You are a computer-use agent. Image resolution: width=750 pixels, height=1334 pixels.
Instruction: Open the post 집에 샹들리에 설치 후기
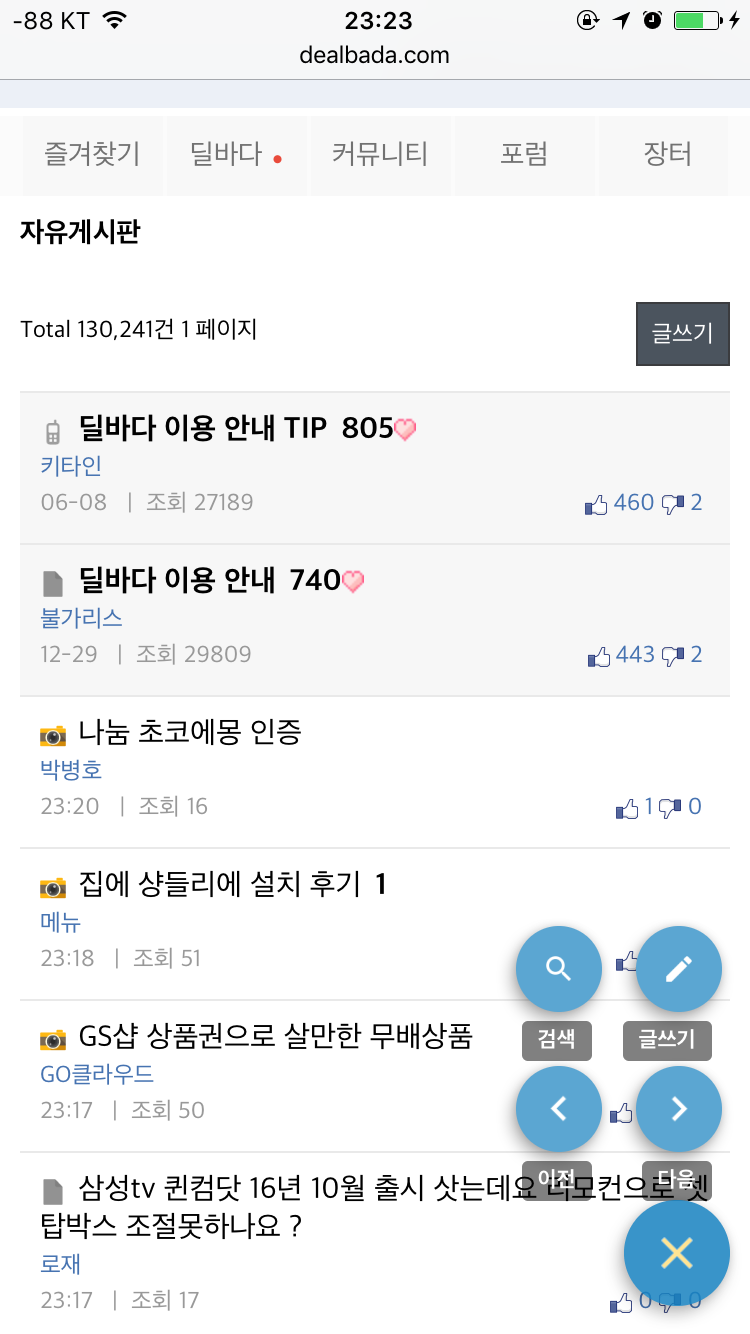(218, 885)
